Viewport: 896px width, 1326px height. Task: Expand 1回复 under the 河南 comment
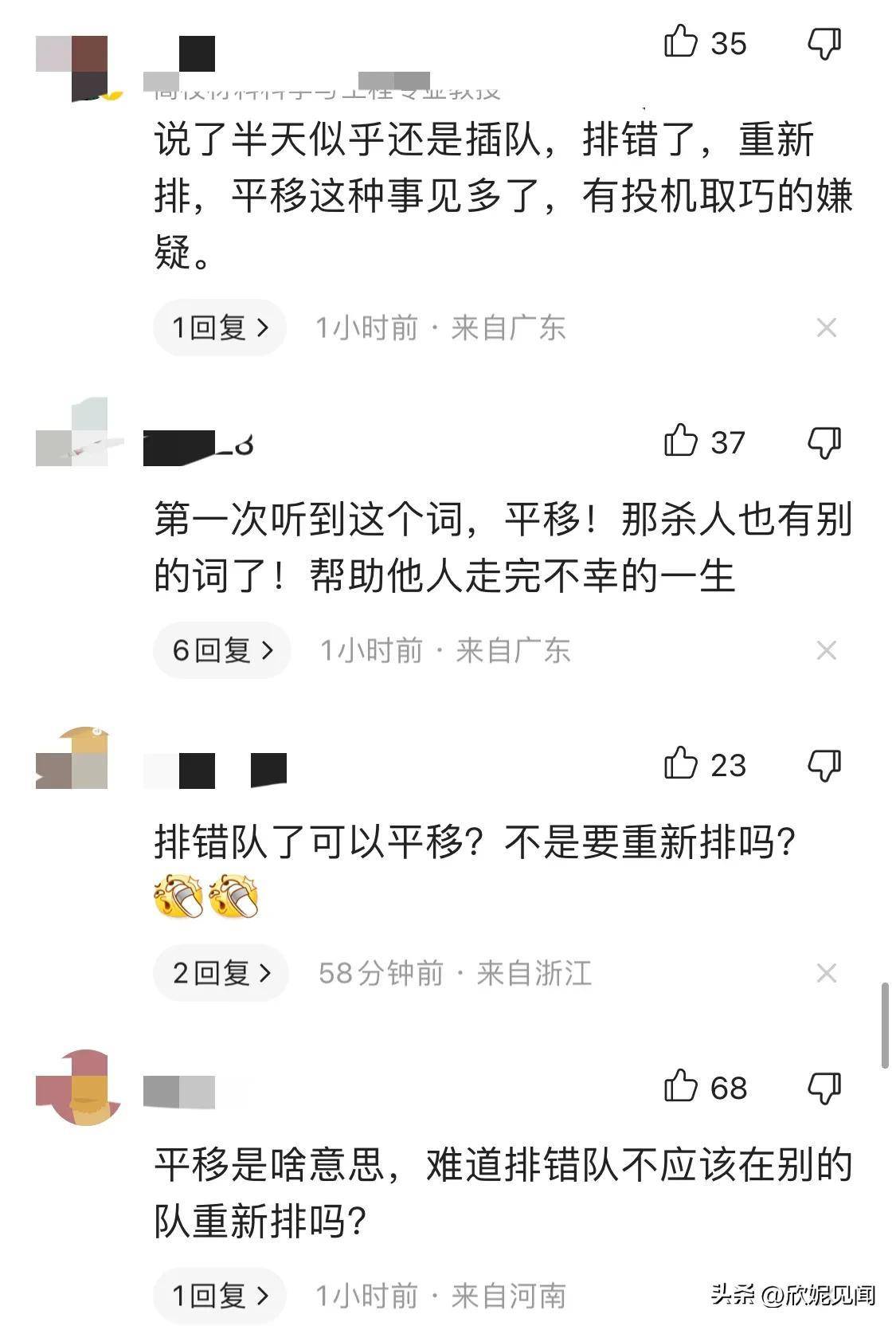220,1295
